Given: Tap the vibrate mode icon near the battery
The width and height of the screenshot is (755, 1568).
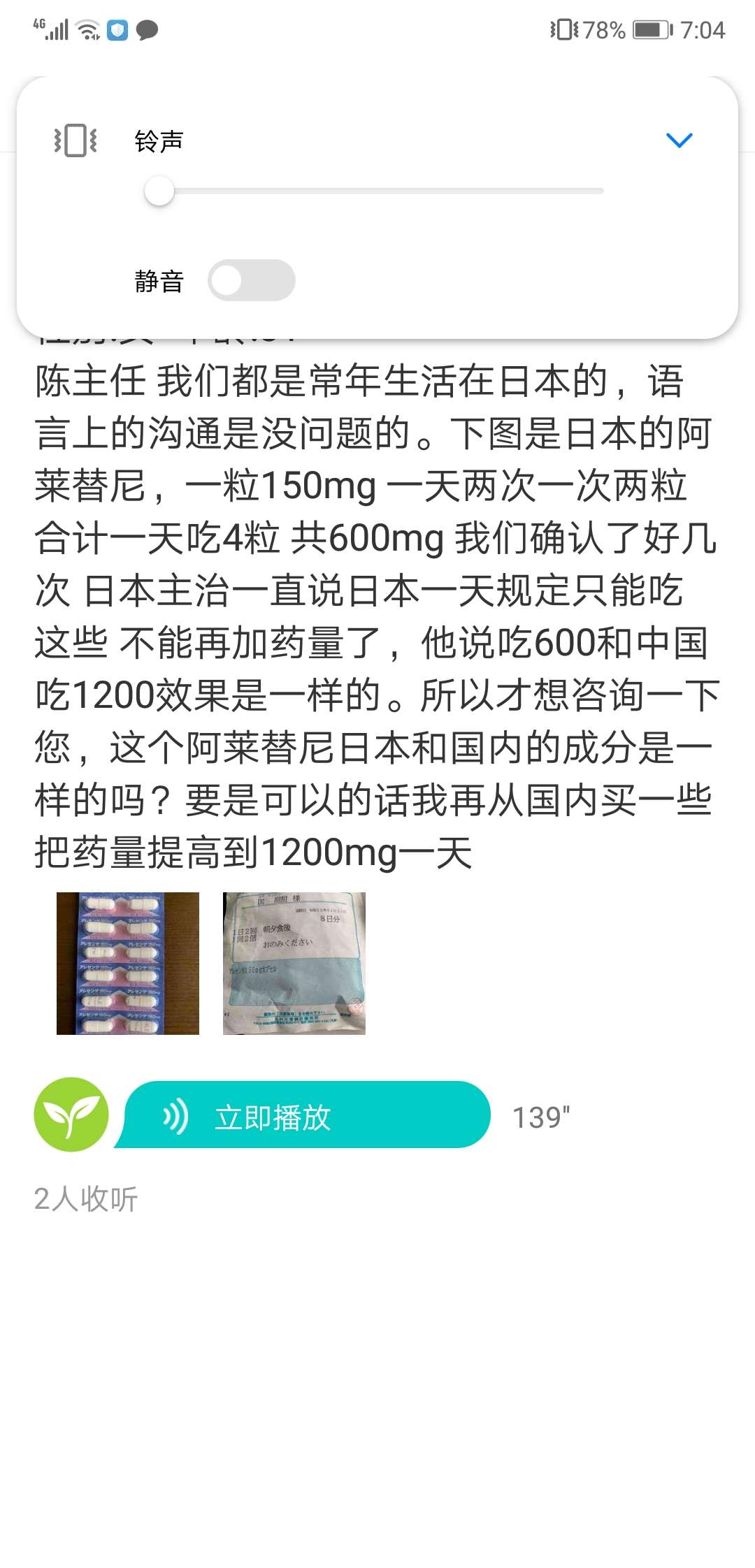Looking at the screenshot, I should [563, 29].
